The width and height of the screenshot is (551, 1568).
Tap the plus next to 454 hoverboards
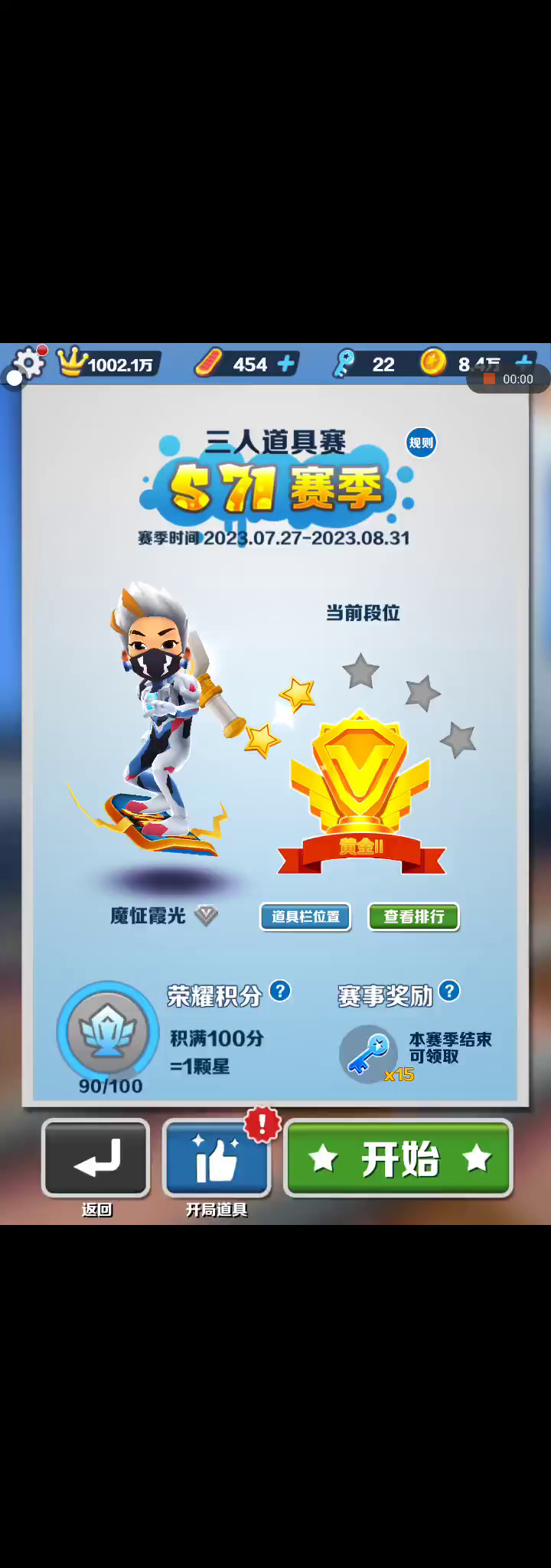[x=285, y=364]
